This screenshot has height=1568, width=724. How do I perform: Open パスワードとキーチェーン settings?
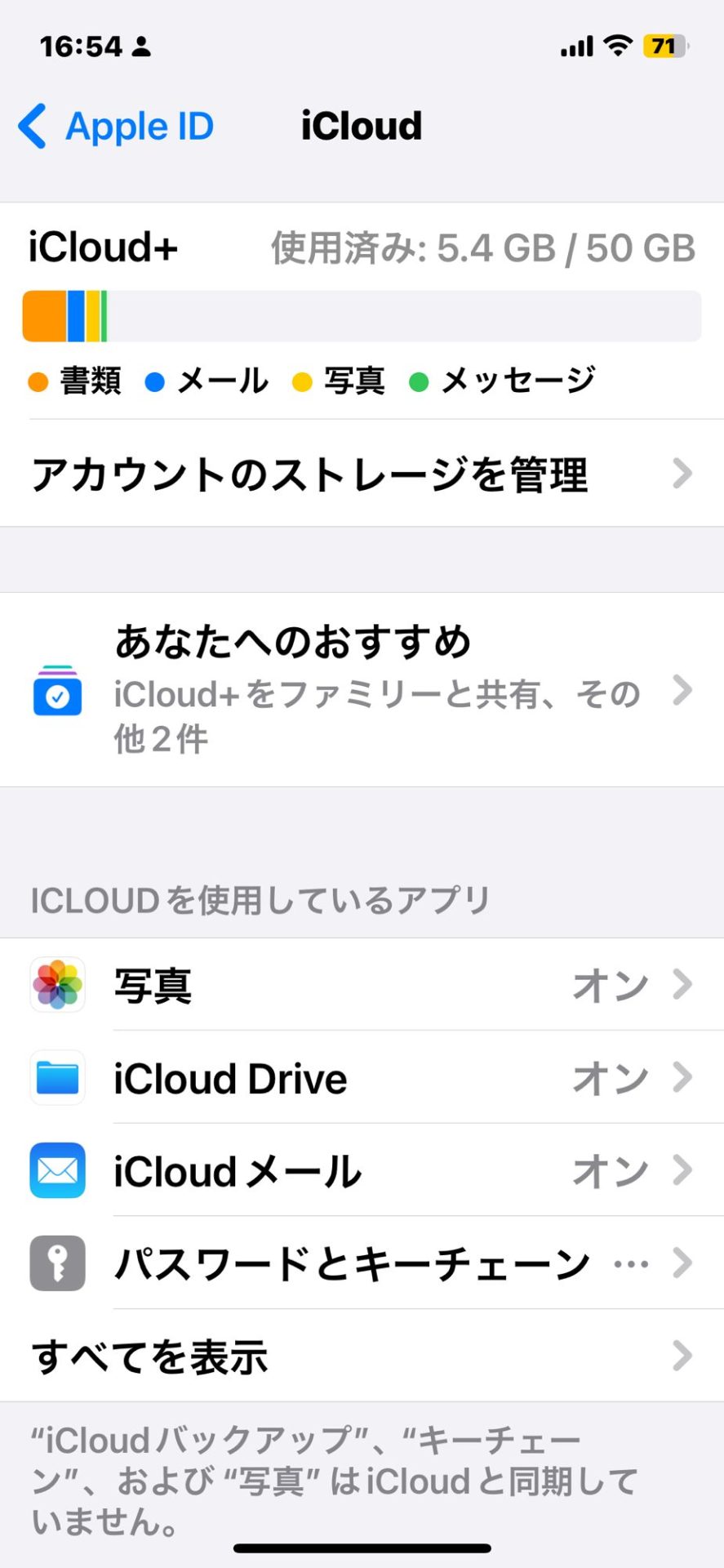(x=362, y=1264)
